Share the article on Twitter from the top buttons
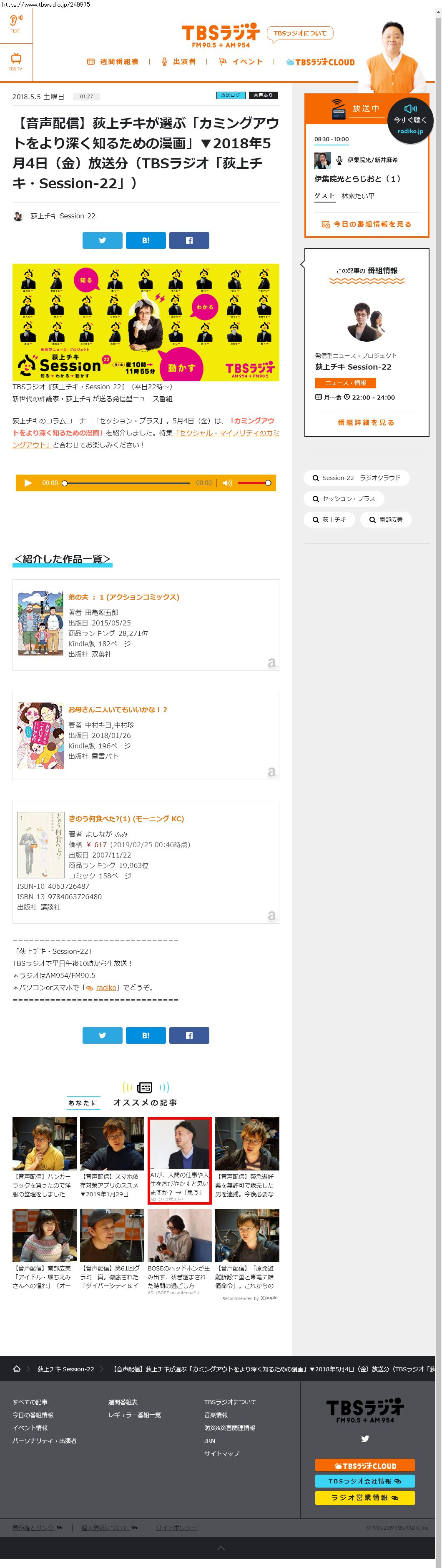This screenshot has width=442, height=1568. pyautogui.click(x=102, y=240)
